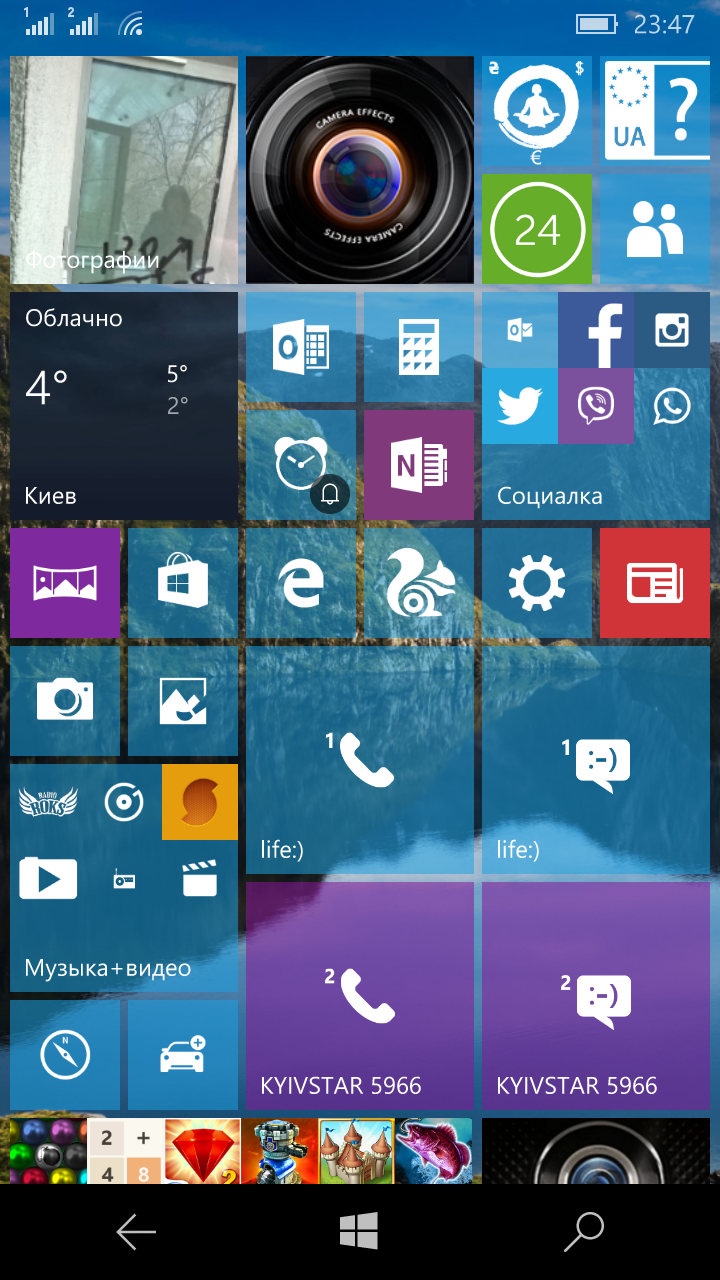Screen dimensions: 720x1280
Task: Launch the calculator tile
Action: 419,347
